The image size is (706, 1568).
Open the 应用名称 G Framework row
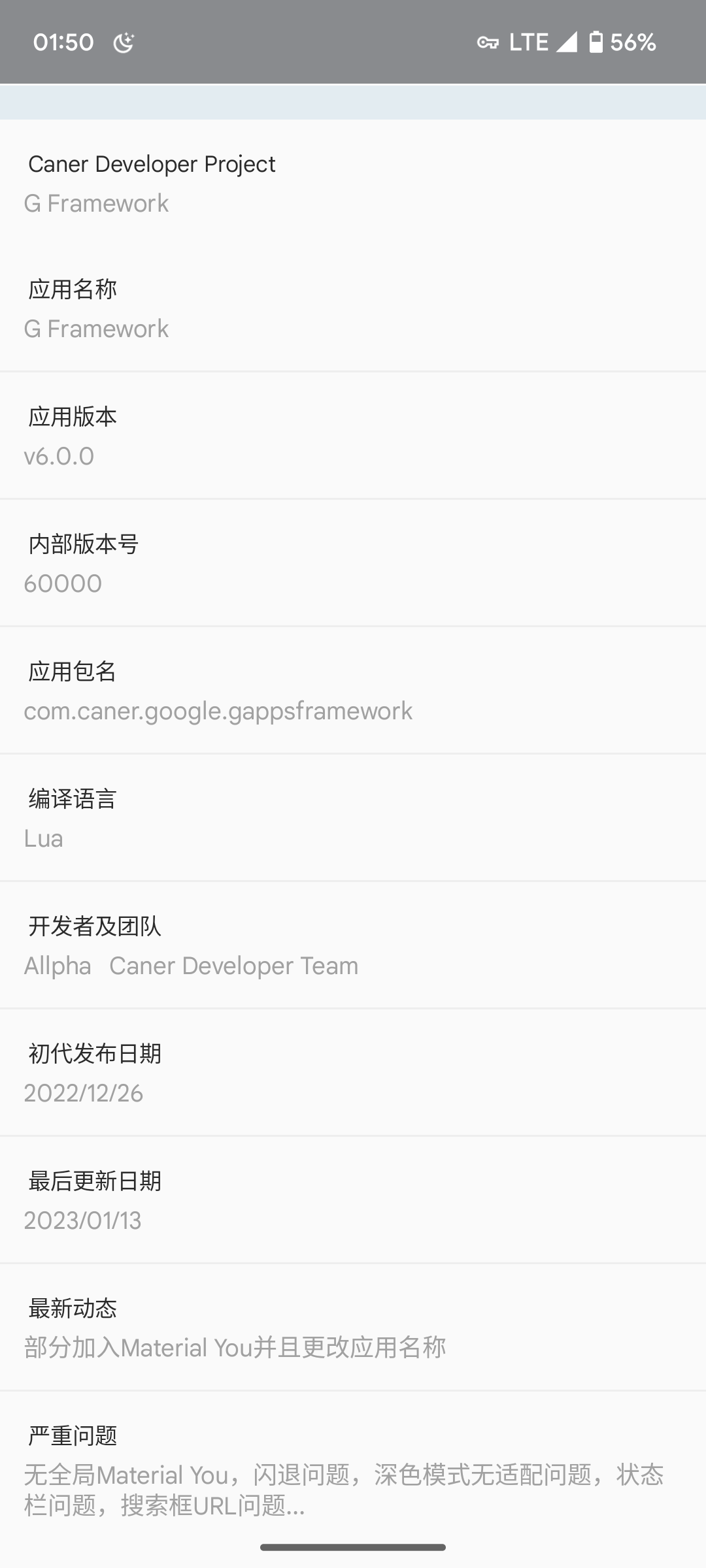[353, 308]
